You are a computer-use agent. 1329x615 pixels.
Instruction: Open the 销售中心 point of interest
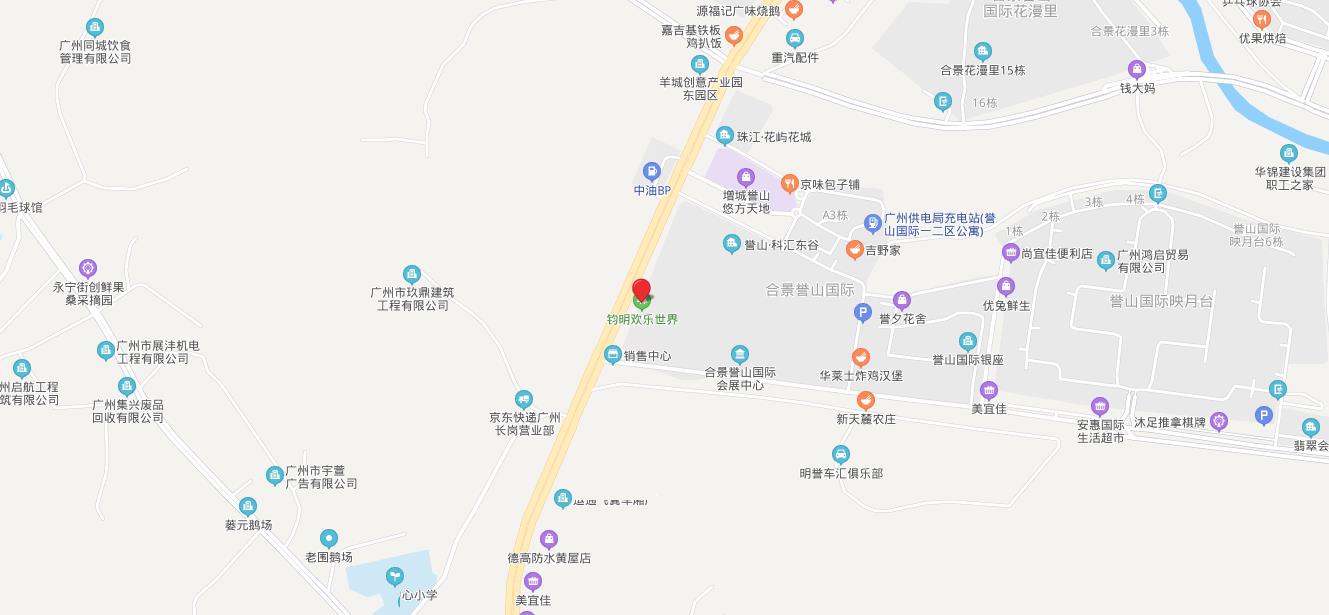click(612, 355)
